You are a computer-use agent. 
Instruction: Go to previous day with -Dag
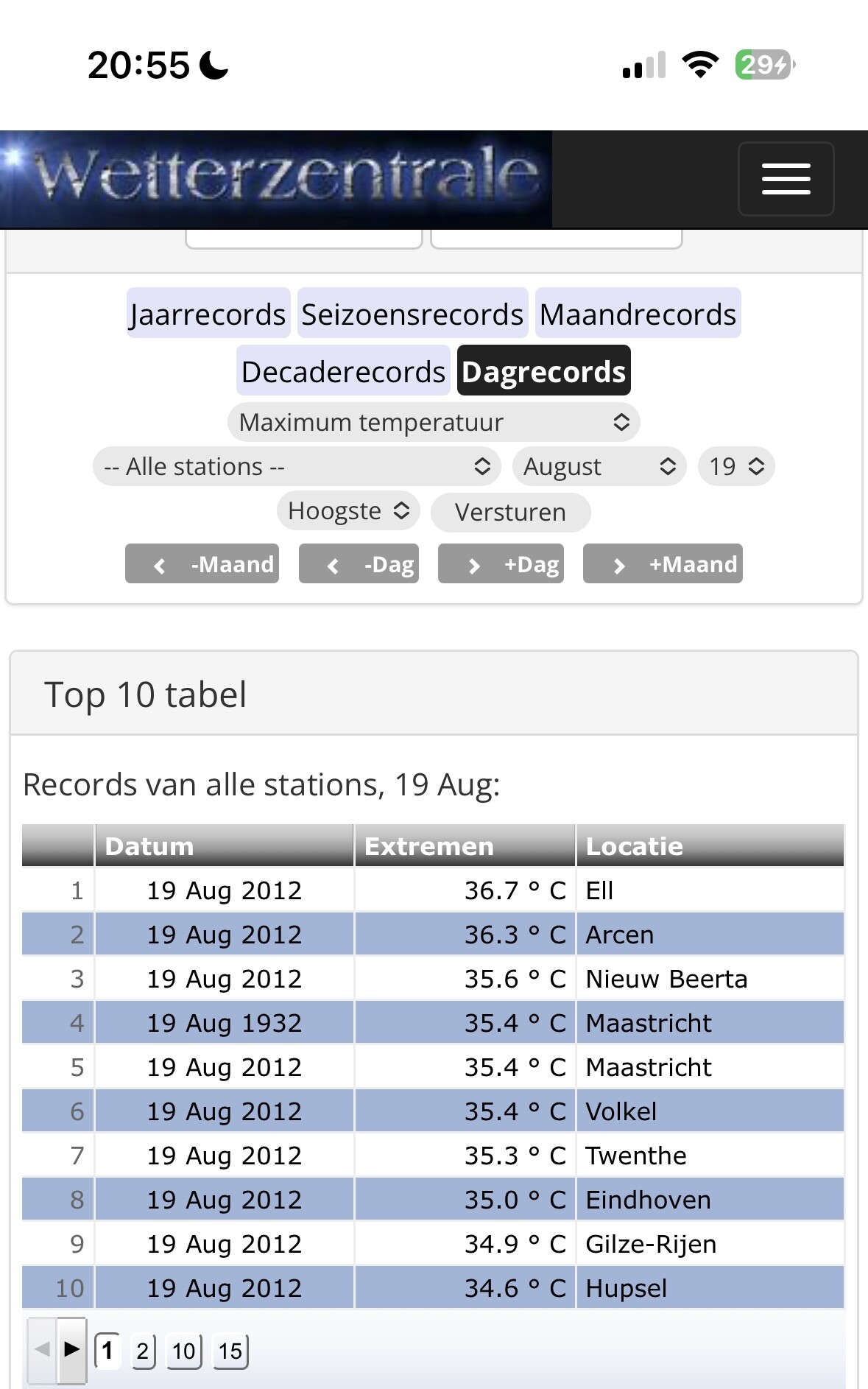[x=359, y=564]
